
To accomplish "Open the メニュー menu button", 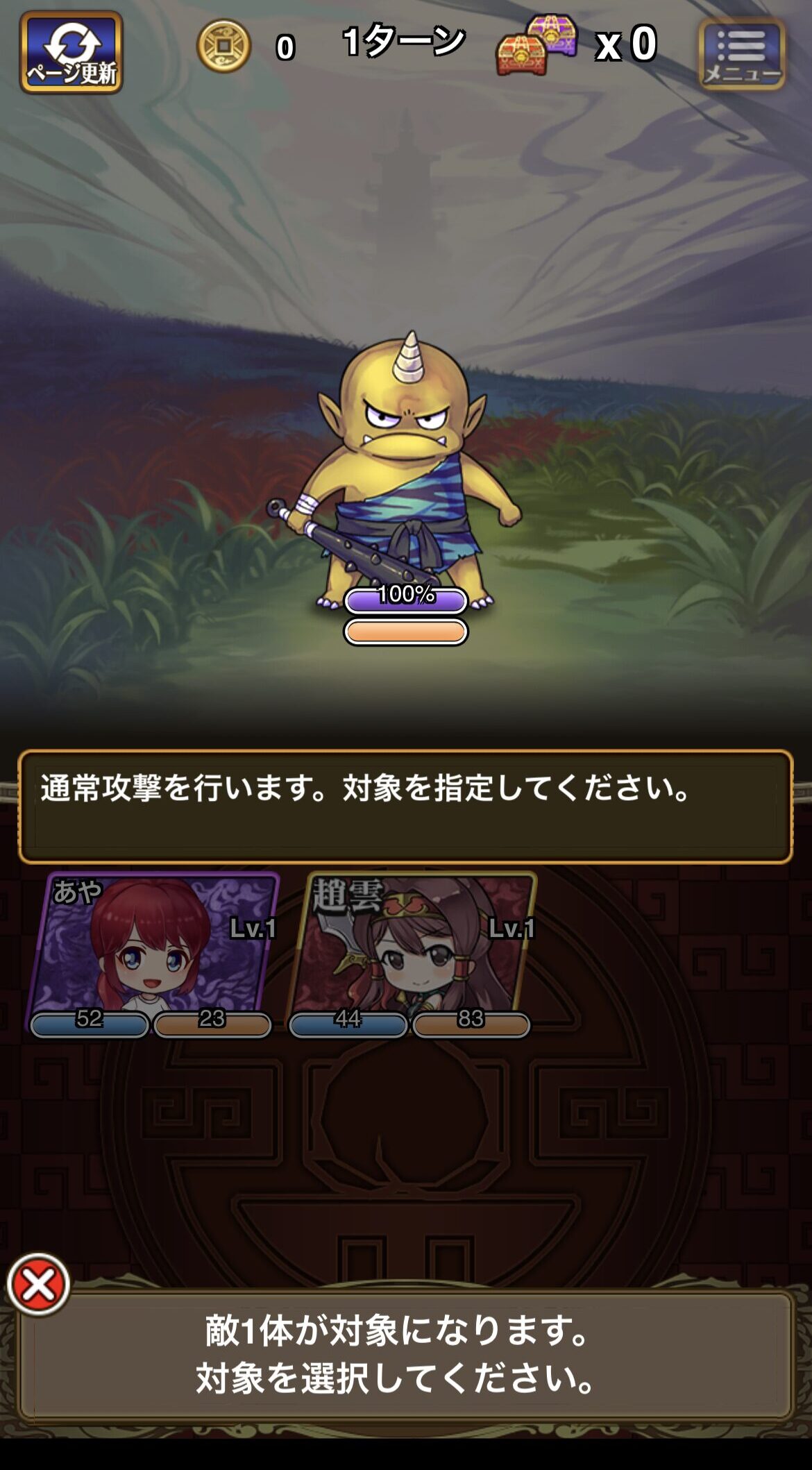I will coord(742,54).
